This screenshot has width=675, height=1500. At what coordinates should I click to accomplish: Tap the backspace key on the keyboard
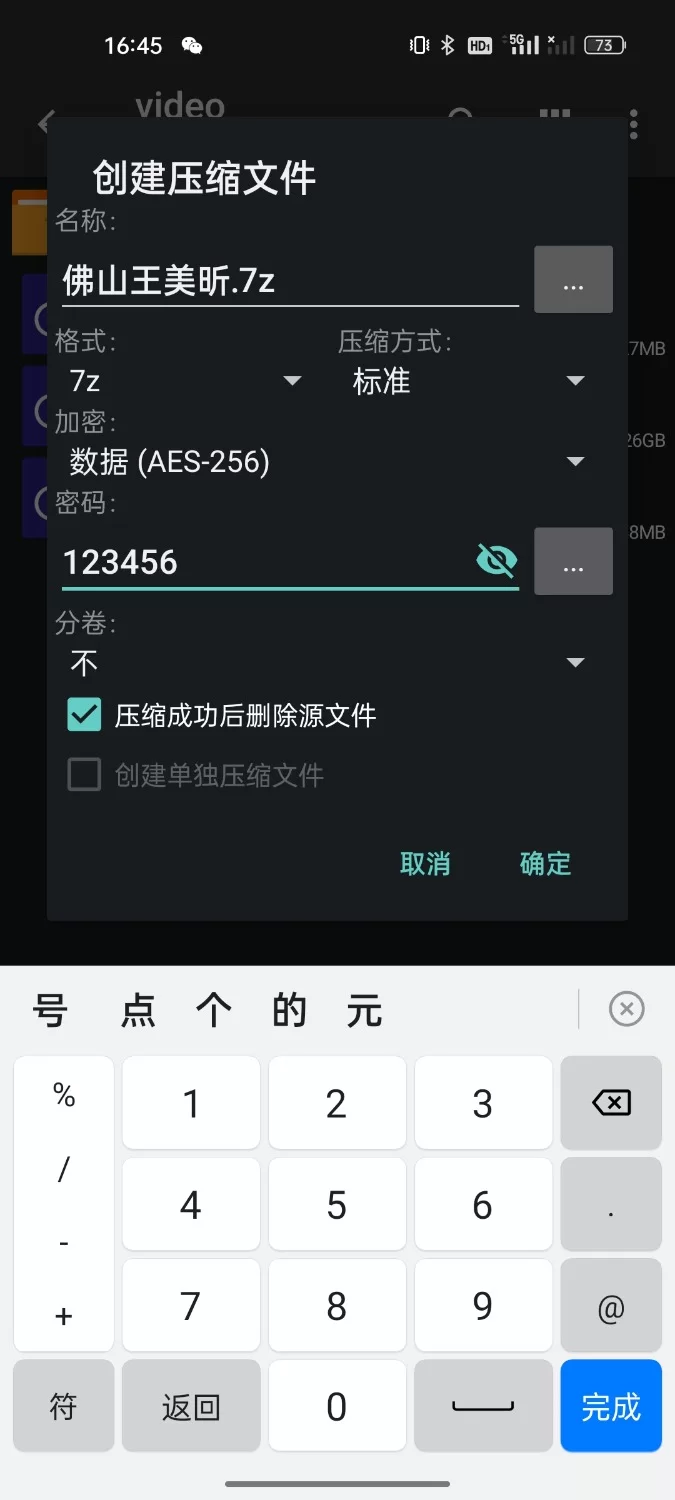click(x=611, y=1103)
